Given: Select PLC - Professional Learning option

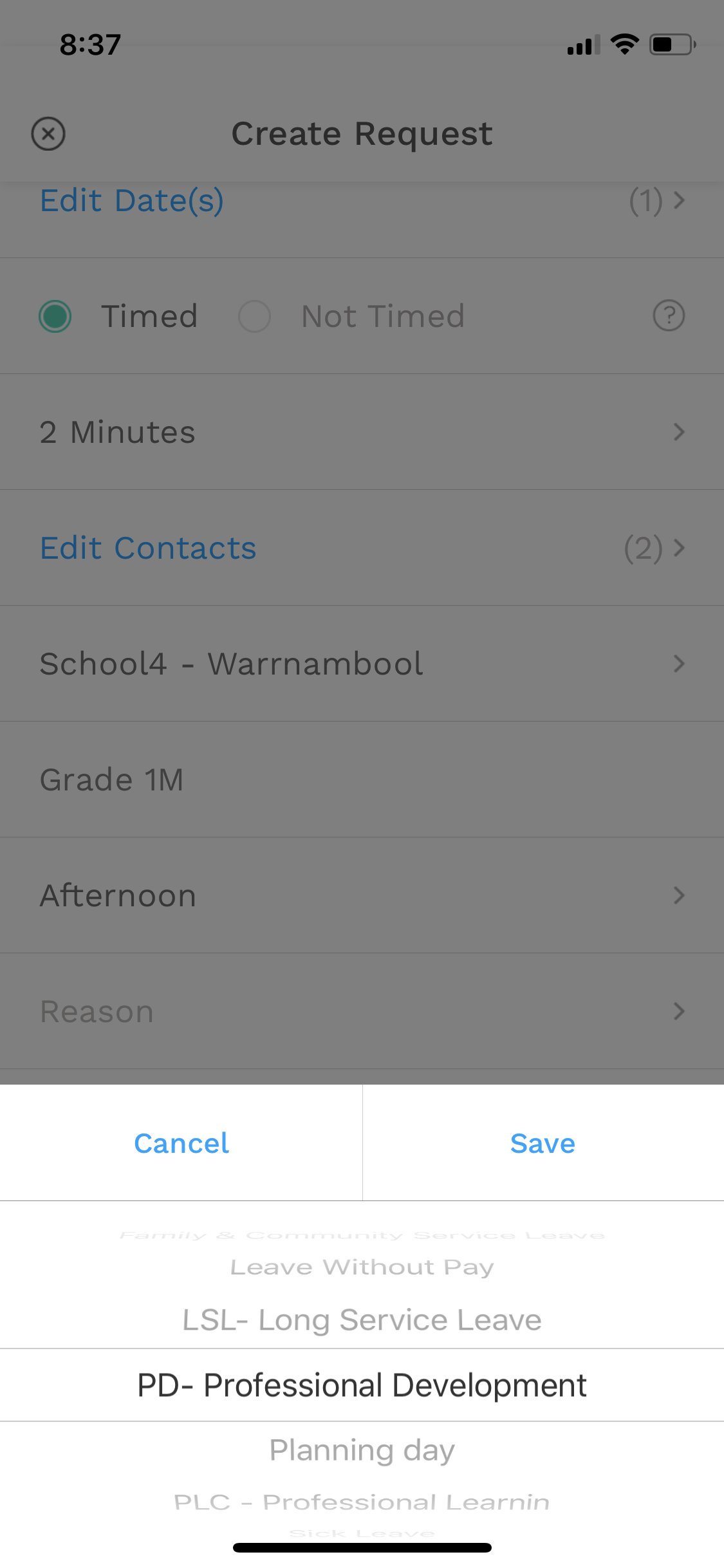Looking at the screenshot, I should (x=362, y=1502).
